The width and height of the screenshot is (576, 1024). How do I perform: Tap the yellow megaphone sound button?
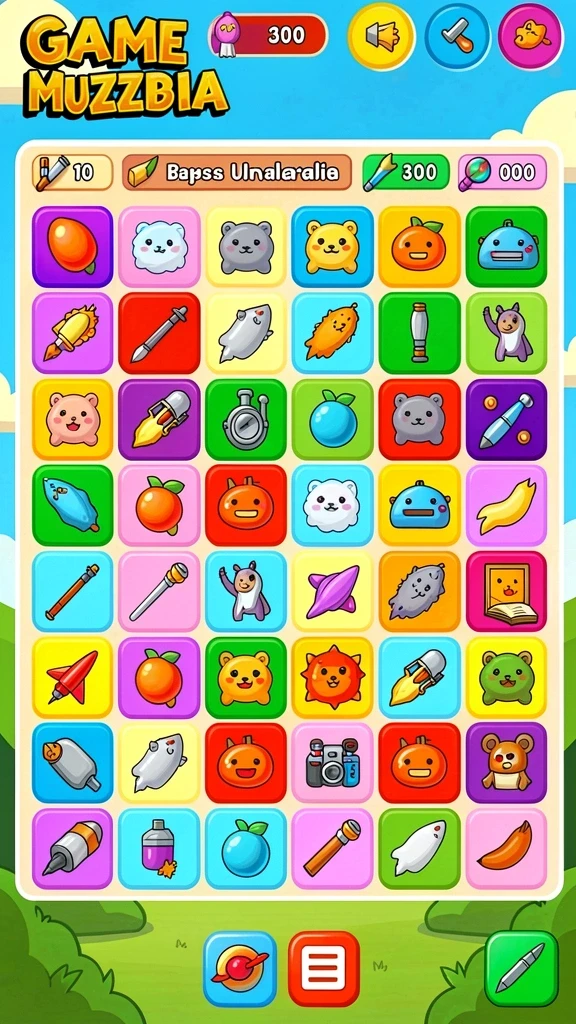click(x=381, y=35)
